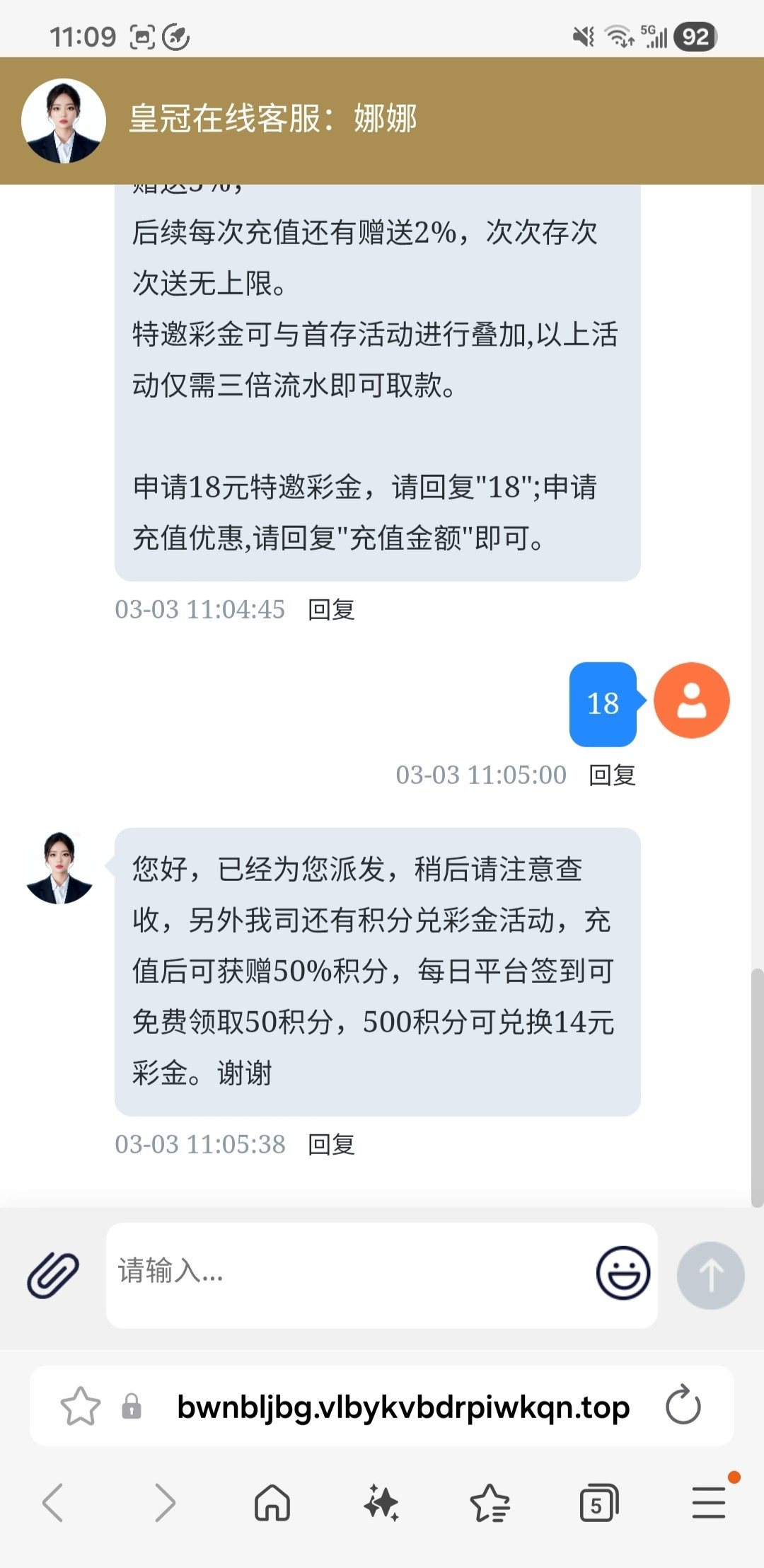Open the browser home page
The width and height of the screenshot is (764, 1568).
tap(272, 1502)
